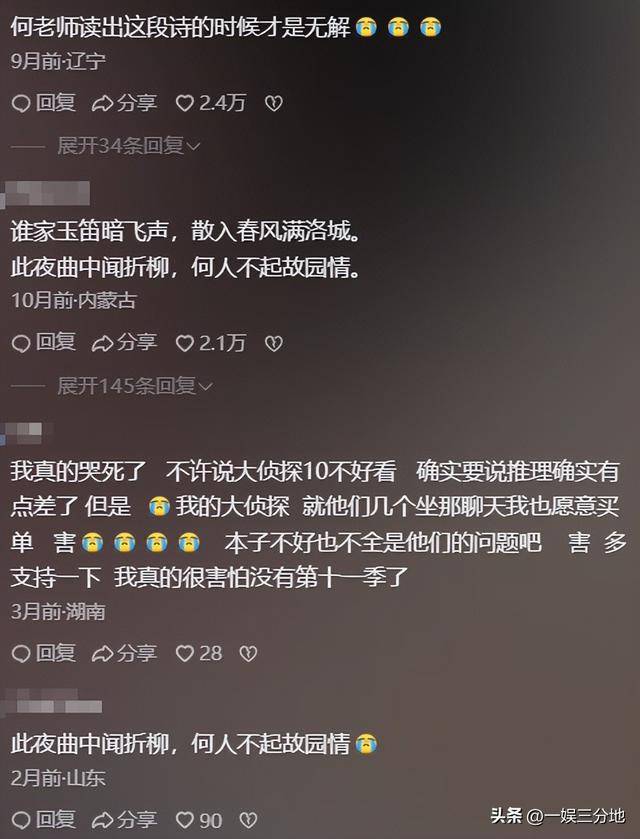This screenshot has width=640, height=839.
Task: Share the comment about 何老师读出这段诗
Action: tap(124, 102)
